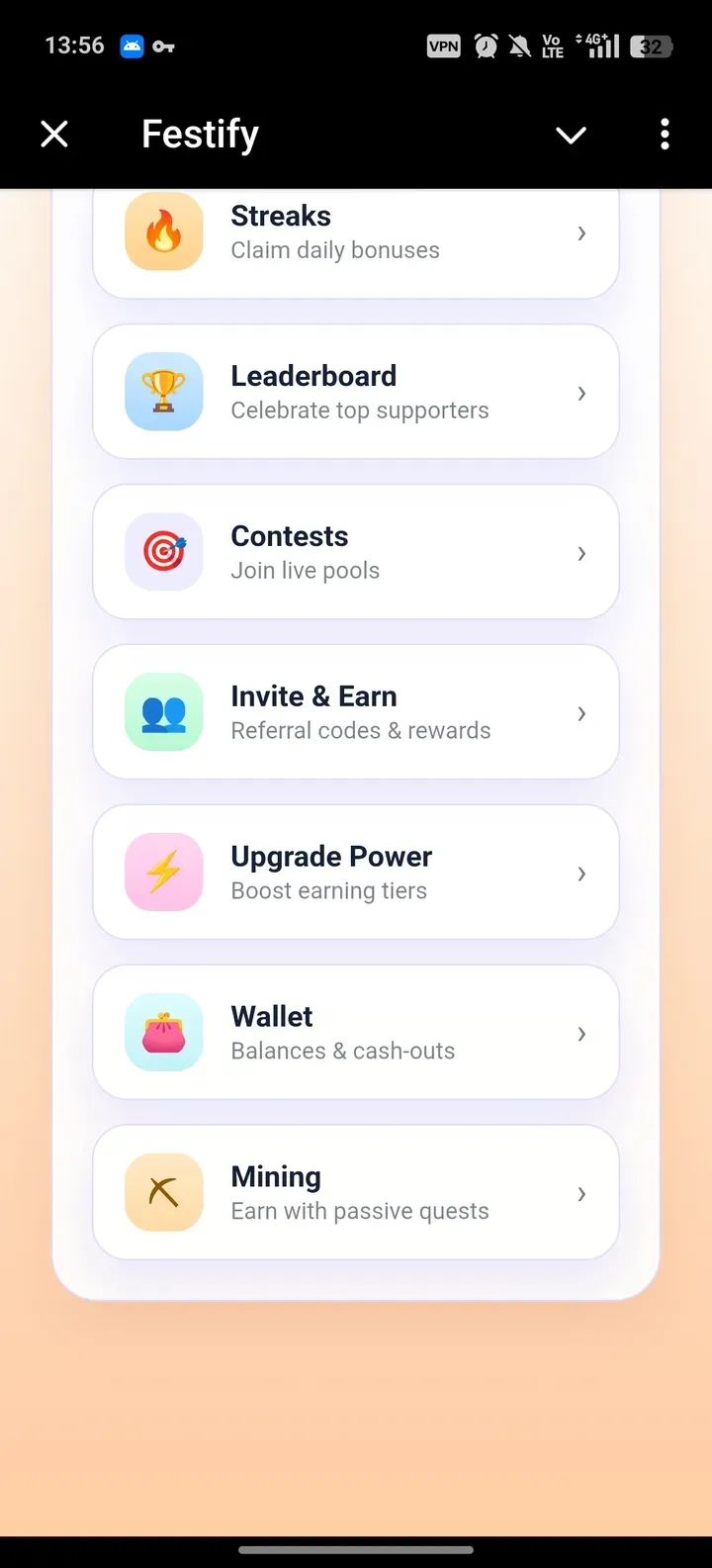
Task: Open Contests to join live pools
Action: pos(356,552)
